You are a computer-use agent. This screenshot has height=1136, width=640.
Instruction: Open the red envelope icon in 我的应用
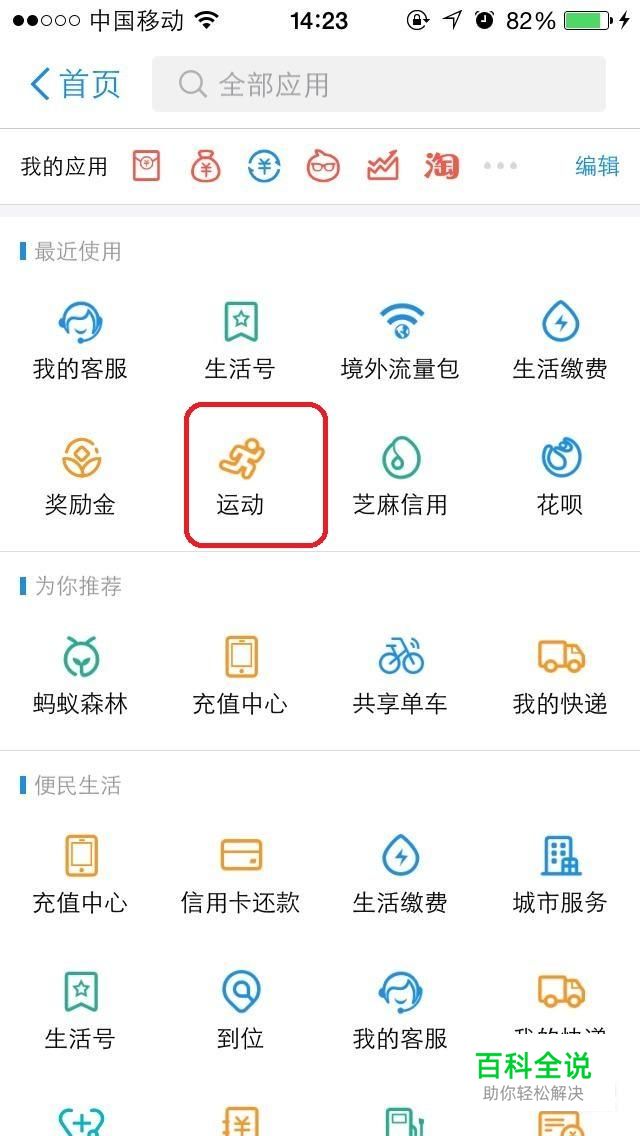146,166
